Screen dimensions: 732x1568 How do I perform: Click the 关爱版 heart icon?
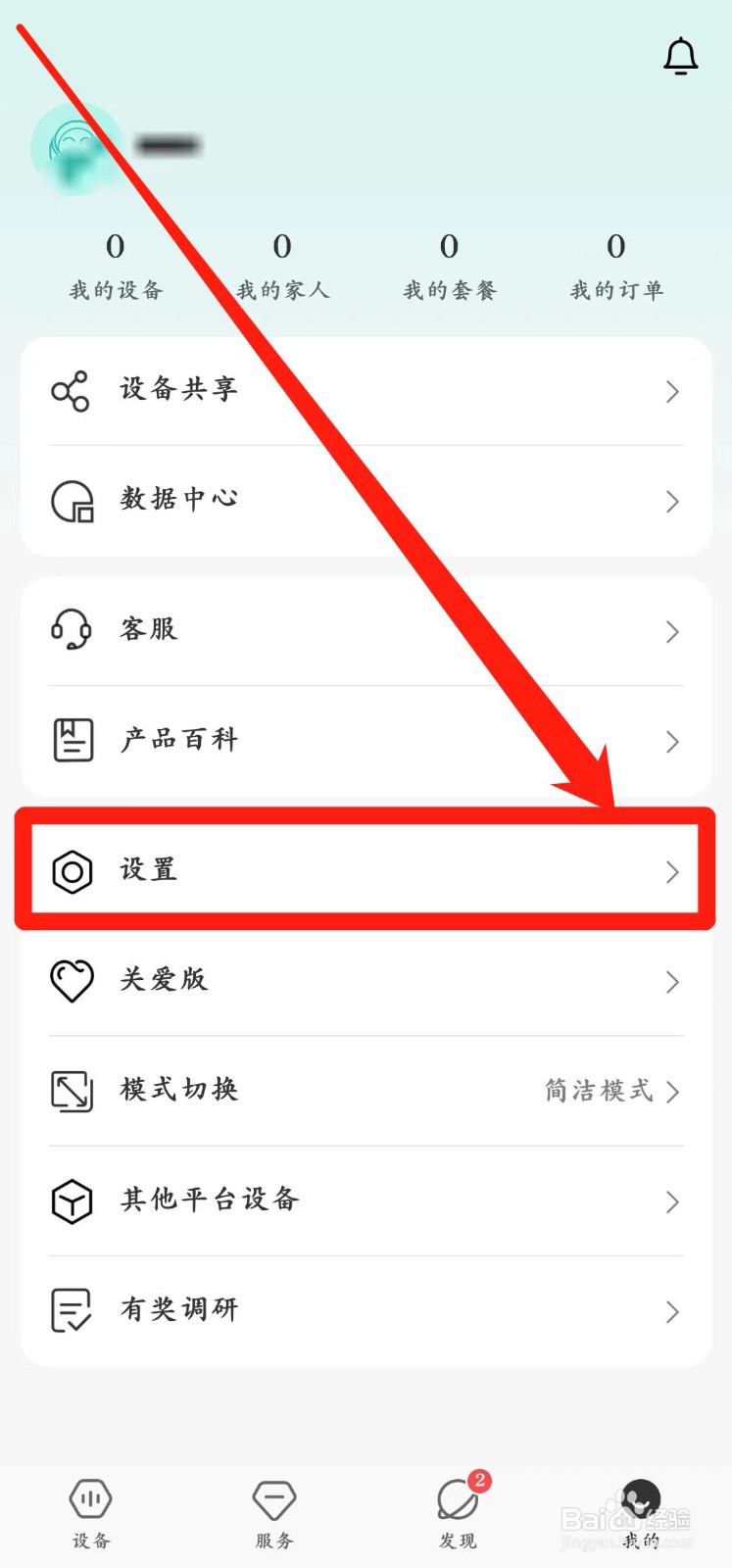pos(72,981)
